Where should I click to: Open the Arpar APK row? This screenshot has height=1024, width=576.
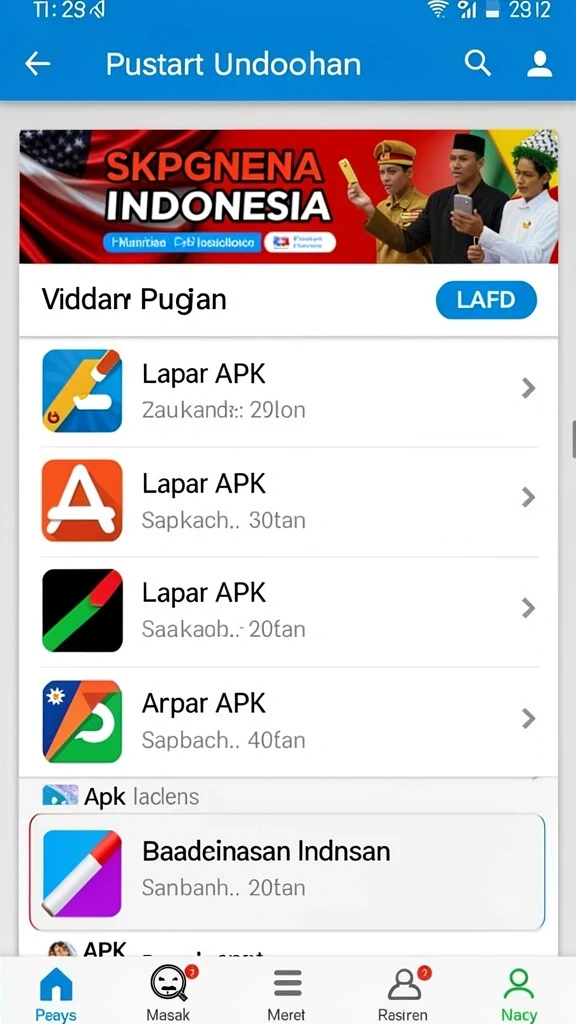click(x=289, y=721)
